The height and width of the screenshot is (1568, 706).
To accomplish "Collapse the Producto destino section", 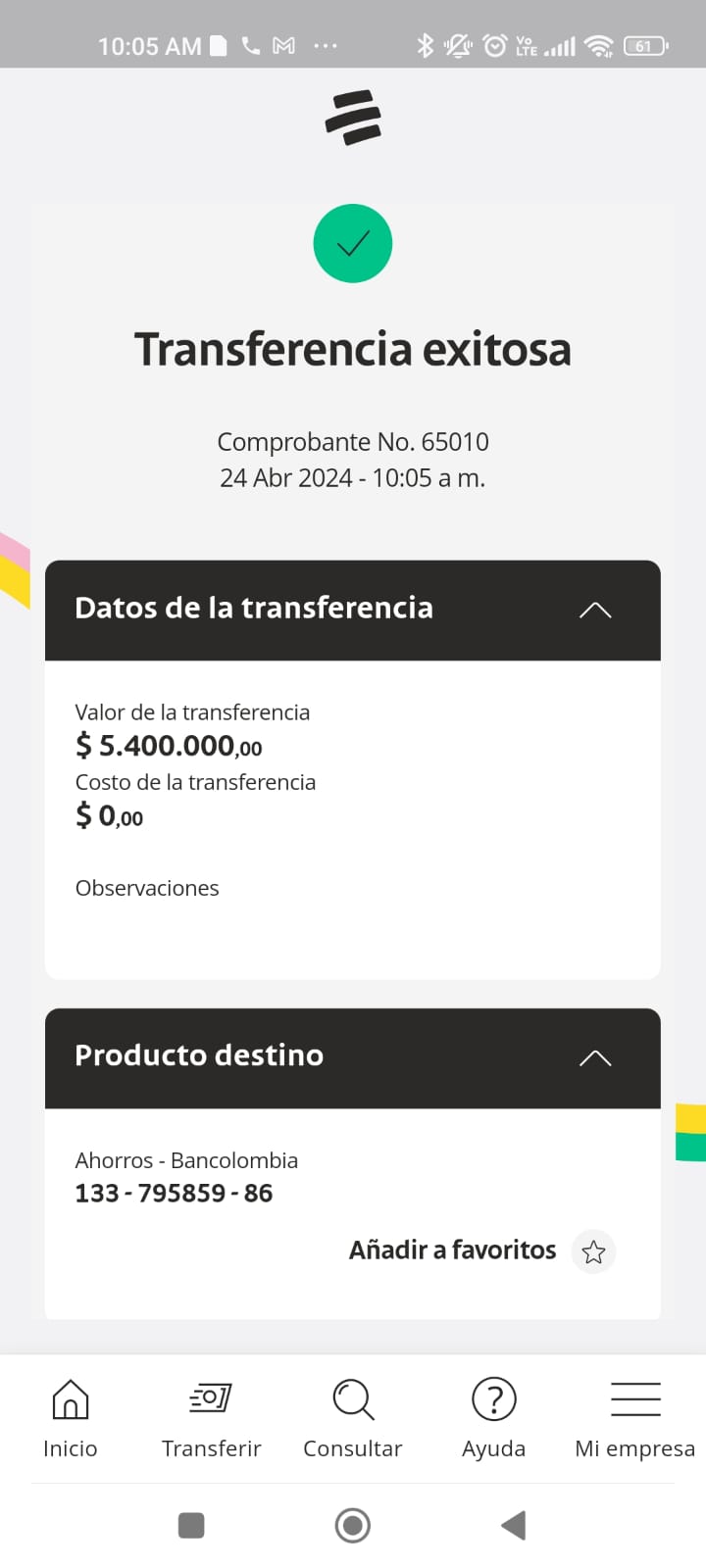I will (x=594, y=1057).
